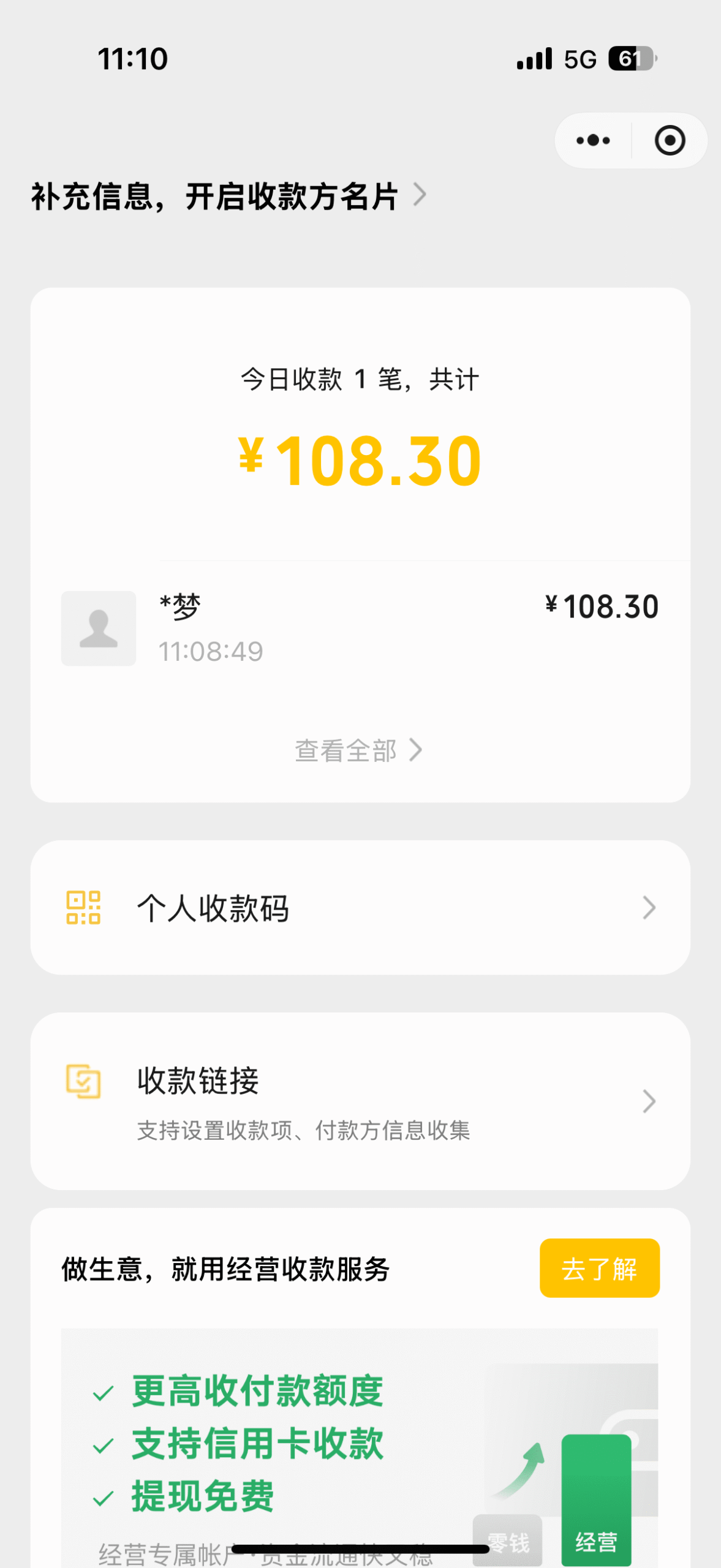The width and height of the screenshot is (721, 1568).
Task: Open the payment record from *梦
Action: (x=360, y=628)
